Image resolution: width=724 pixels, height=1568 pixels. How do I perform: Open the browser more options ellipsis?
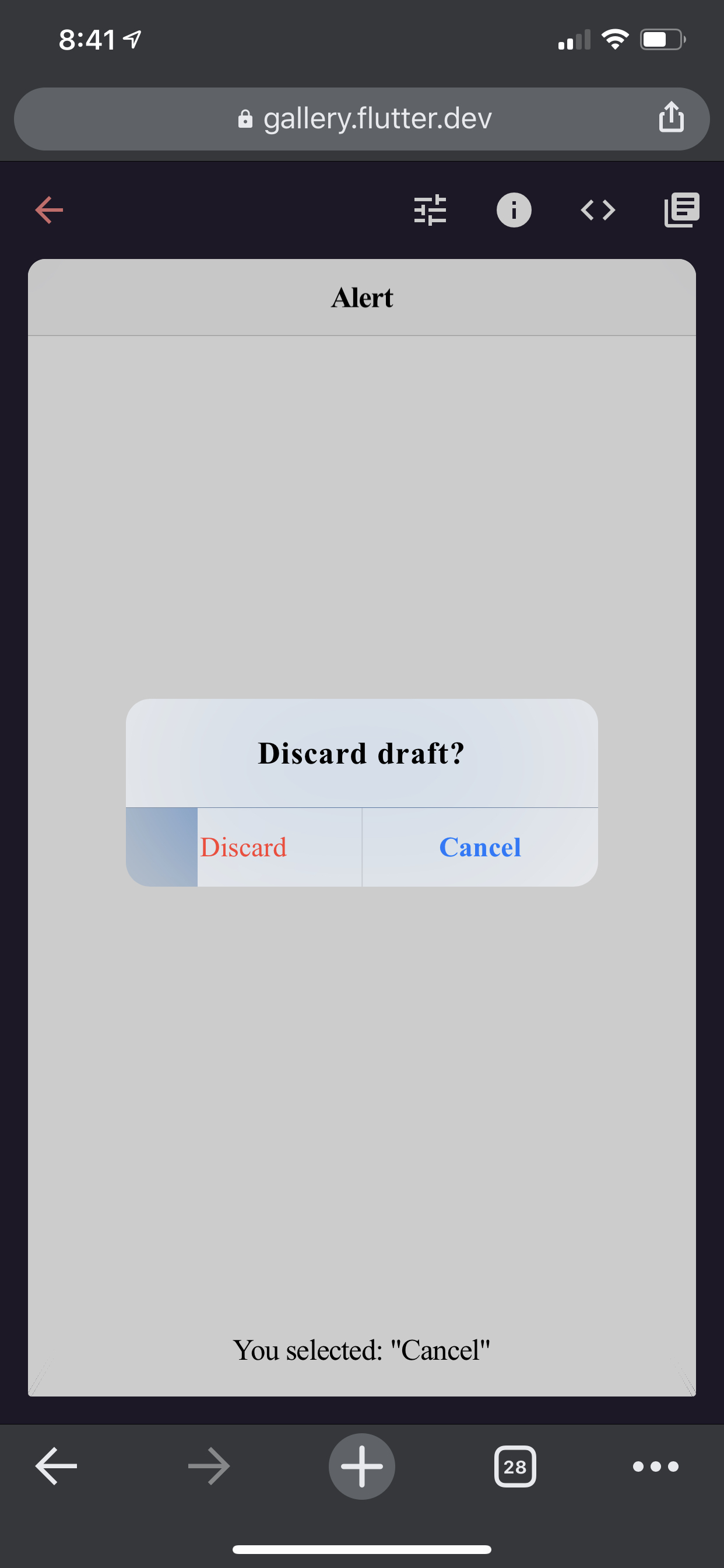pyautogui.click(x=656, y=1466)
